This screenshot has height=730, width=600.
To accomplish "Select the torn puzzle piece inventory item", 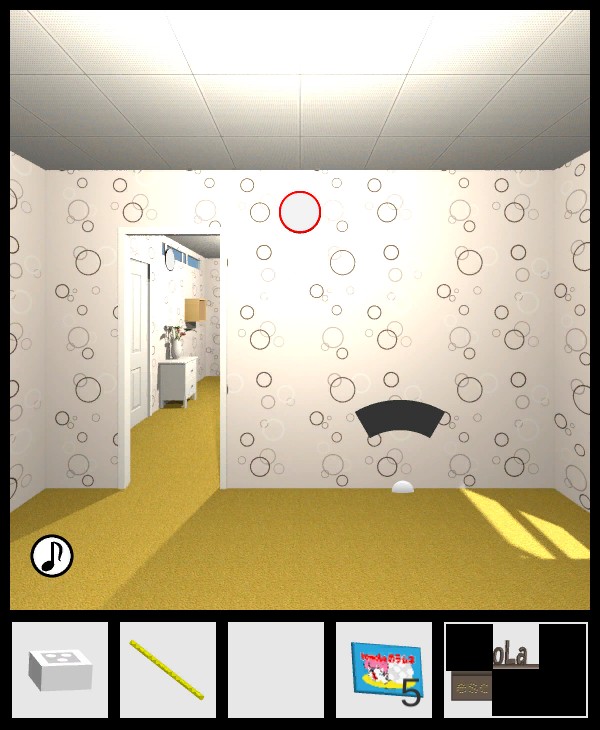I will [515, 669].
